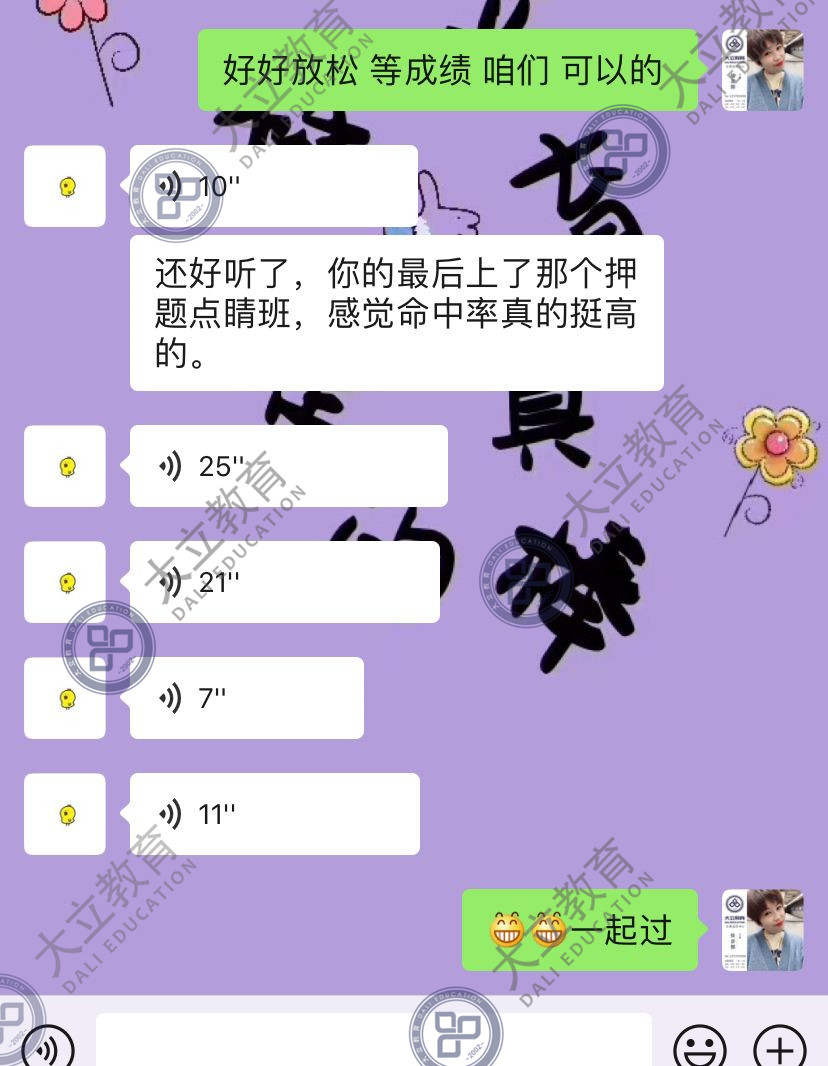The height and width of the screenshot is (1066, 828).
Task: Play the 10-second voice message
Action: point(273,186)
